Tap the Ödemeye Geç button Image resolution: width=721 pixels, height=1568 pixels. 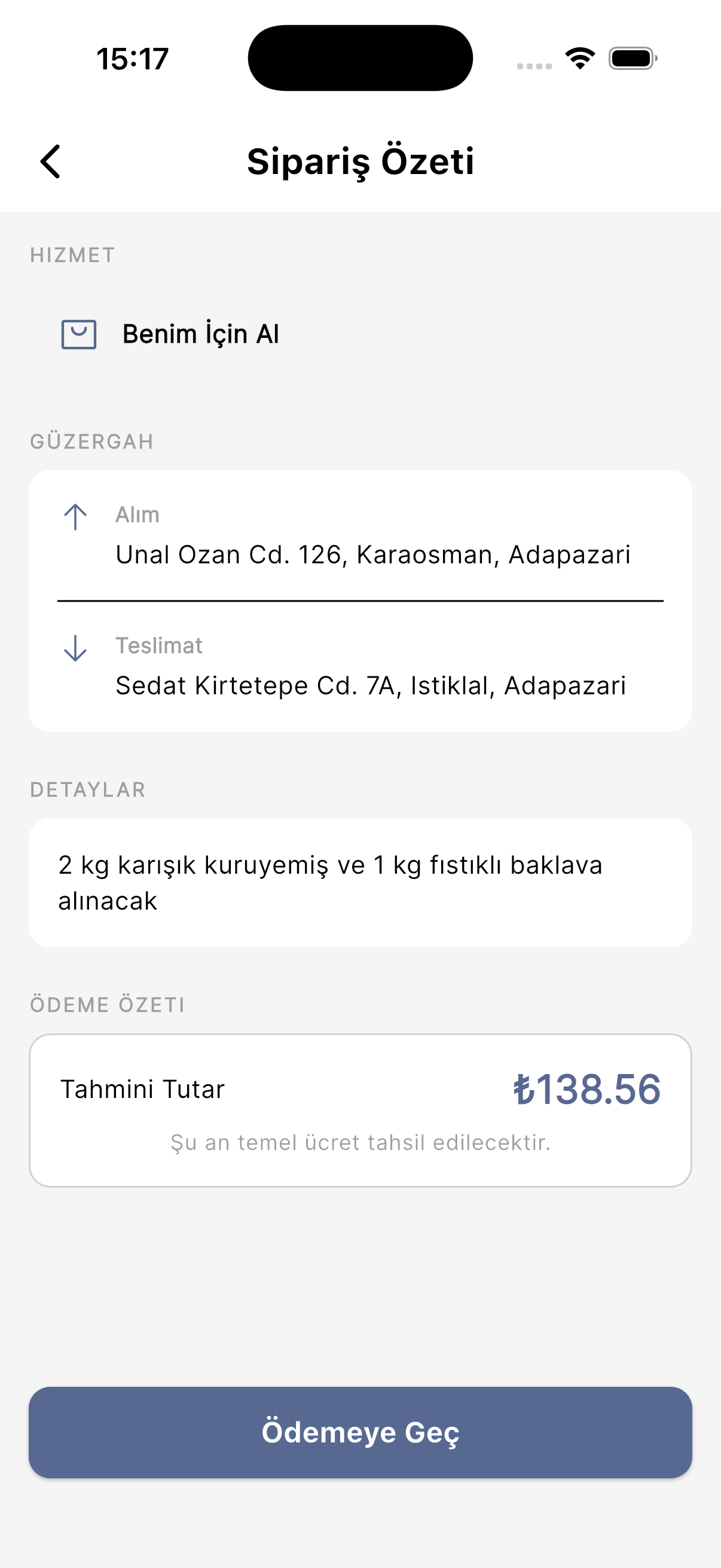click(x=360, y=1432)
